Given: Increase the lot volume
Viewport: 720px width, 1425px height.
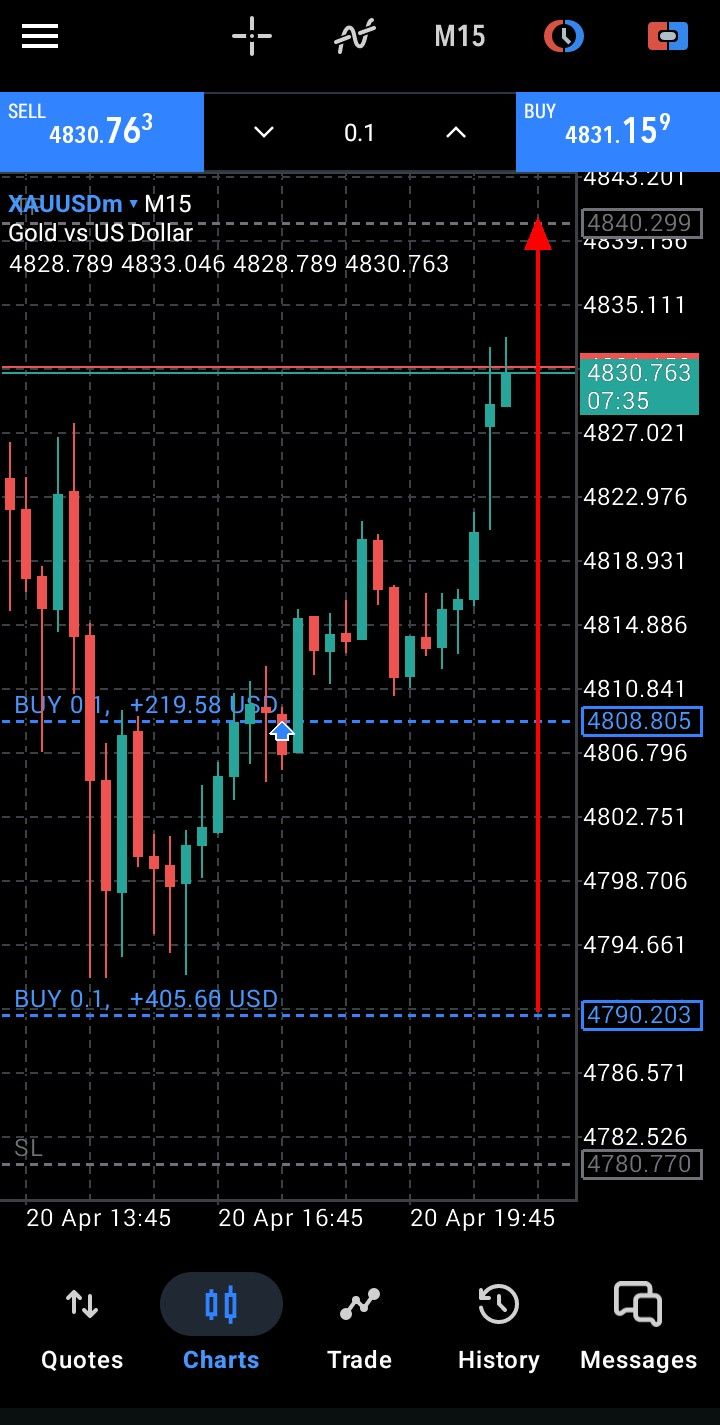Looking at the screenshot, I should click(456, 133).
